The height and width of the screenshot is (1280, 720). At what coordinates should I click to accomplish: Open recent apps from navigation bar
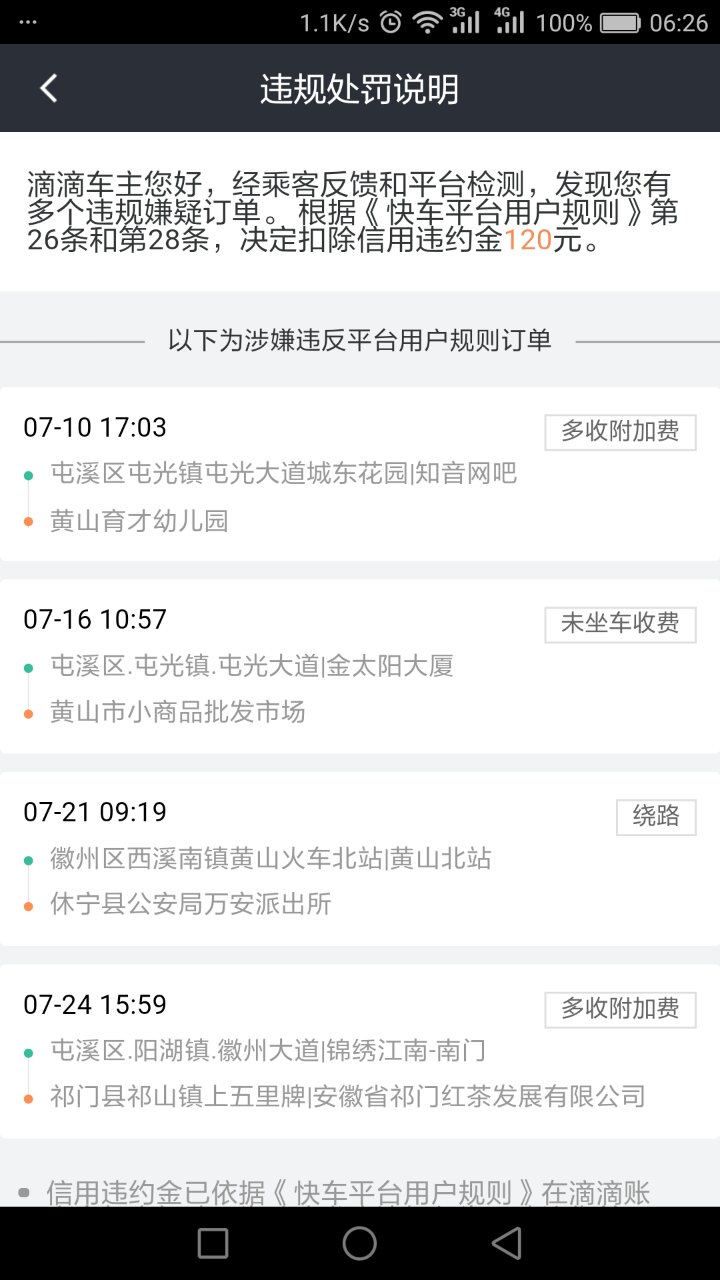(x=213, y=1243)
